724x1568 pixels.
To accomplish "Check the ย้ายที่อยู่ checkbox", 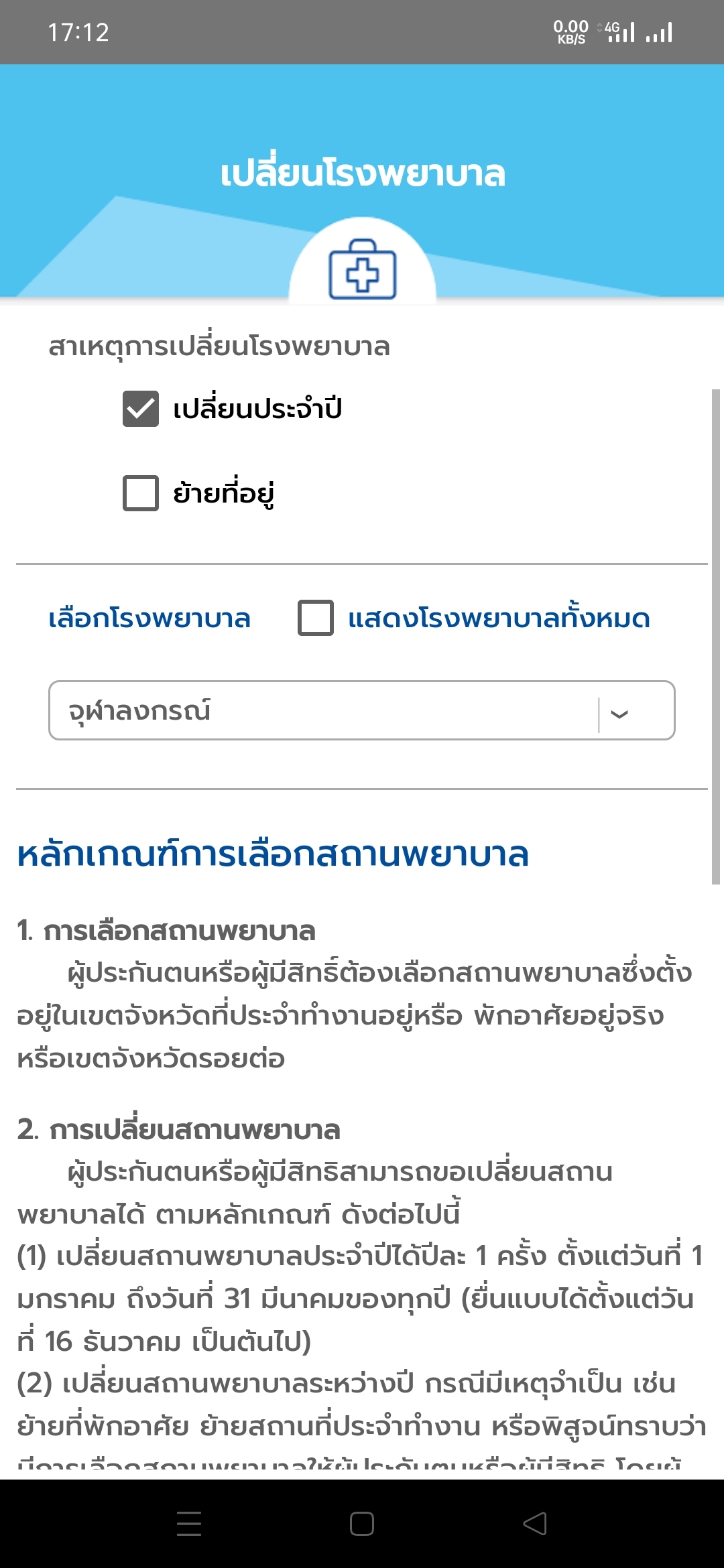I will pyautogui.click(x=141, y=493).
